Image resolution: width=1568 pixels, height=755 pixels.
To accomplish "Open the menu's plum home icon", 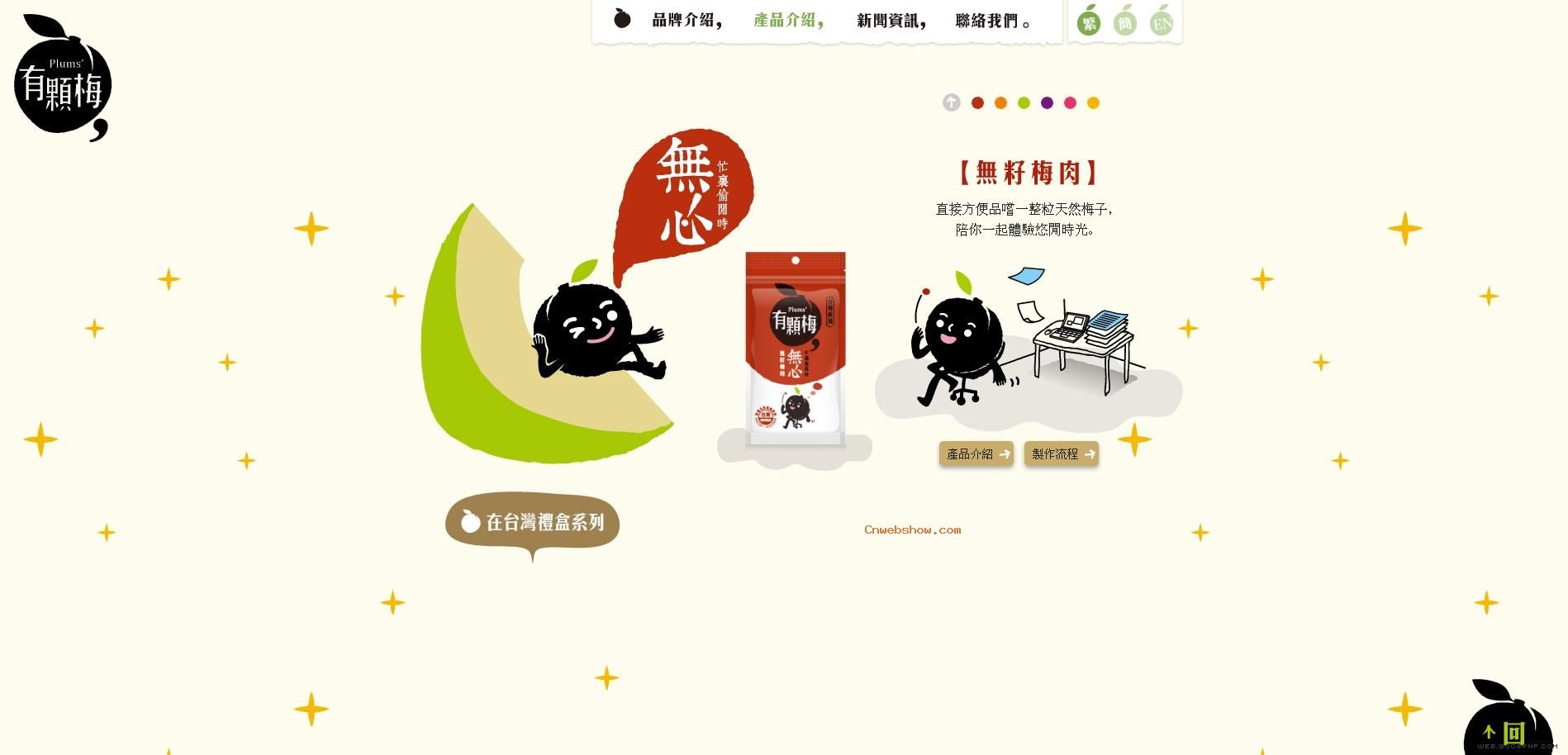I will pos(622,18).
